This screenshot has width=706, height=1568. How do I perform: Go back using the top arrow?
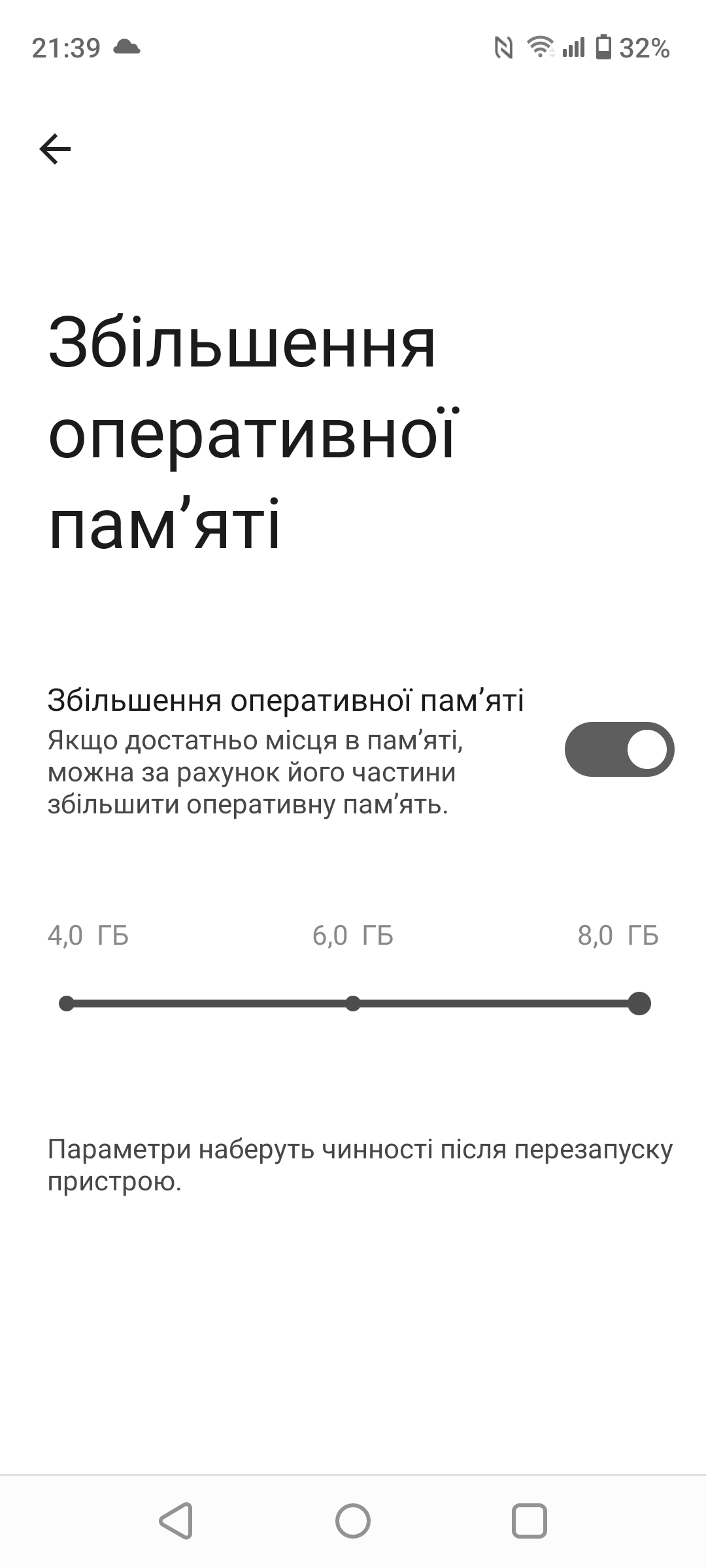pyautogui.click(x=55, y=149)
